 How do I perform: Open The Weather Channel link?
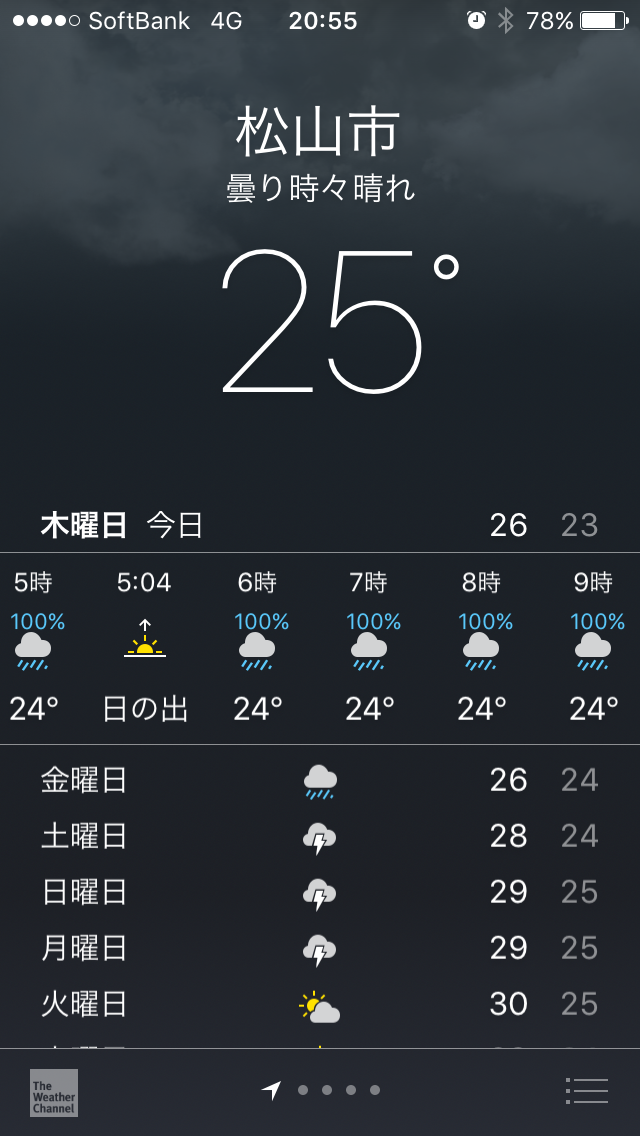54,1092
